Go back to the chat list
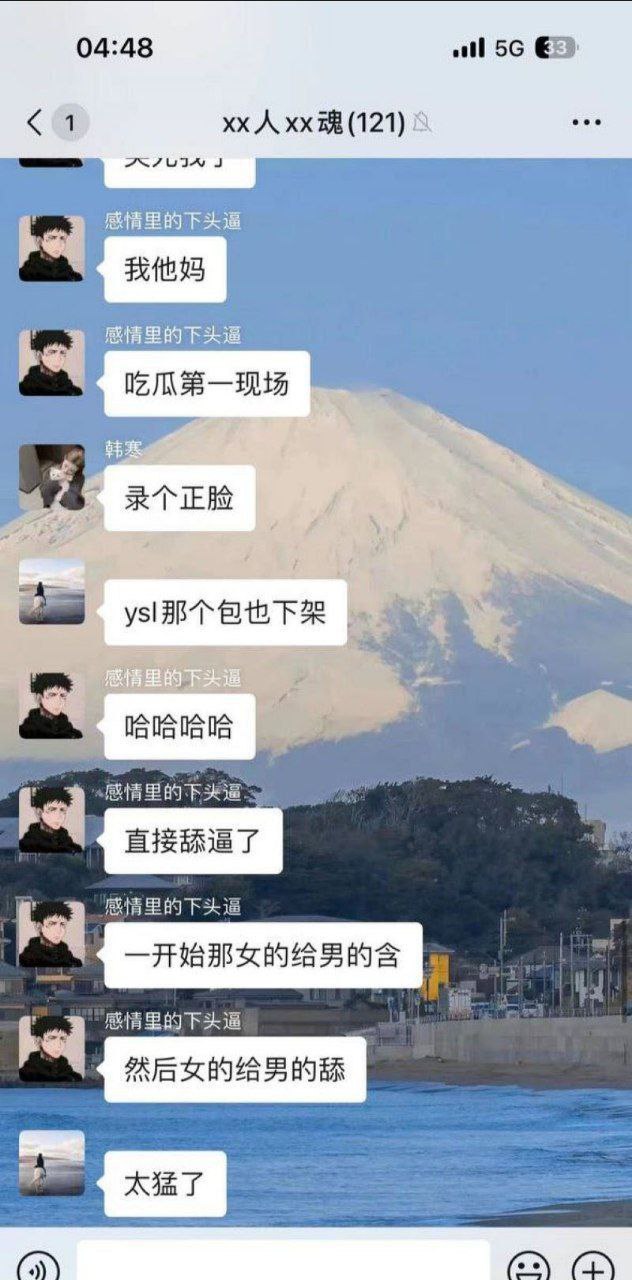This screenshot has width=632, height=1280. coord(36,123)
